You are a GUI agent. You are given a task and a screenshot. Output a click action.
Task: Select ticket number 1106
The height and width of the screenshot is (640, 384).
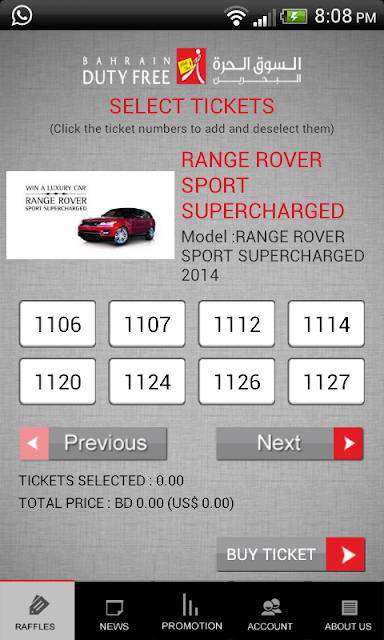(58, 324)
